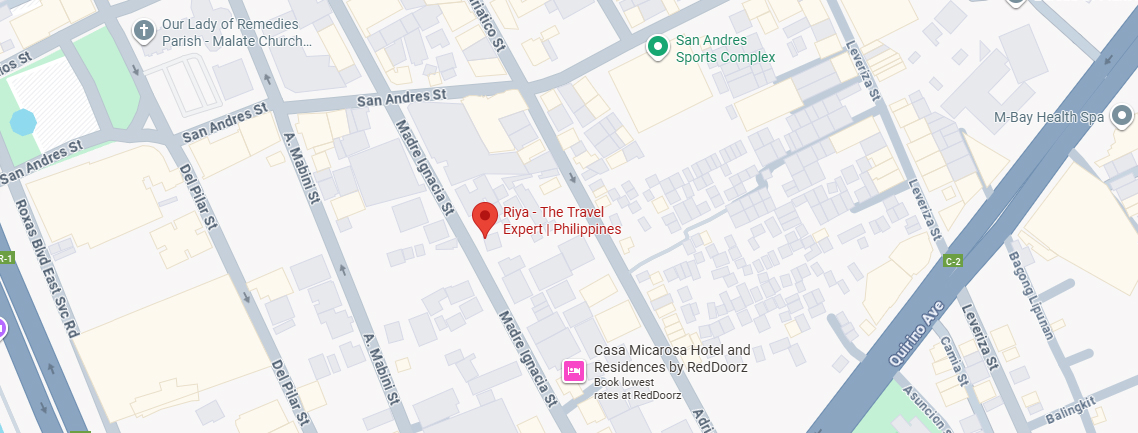Open San Andres Sports Complex marker
Image resolution: width=1138 pixels, height=433 pixels.
(x=657, y=47)
